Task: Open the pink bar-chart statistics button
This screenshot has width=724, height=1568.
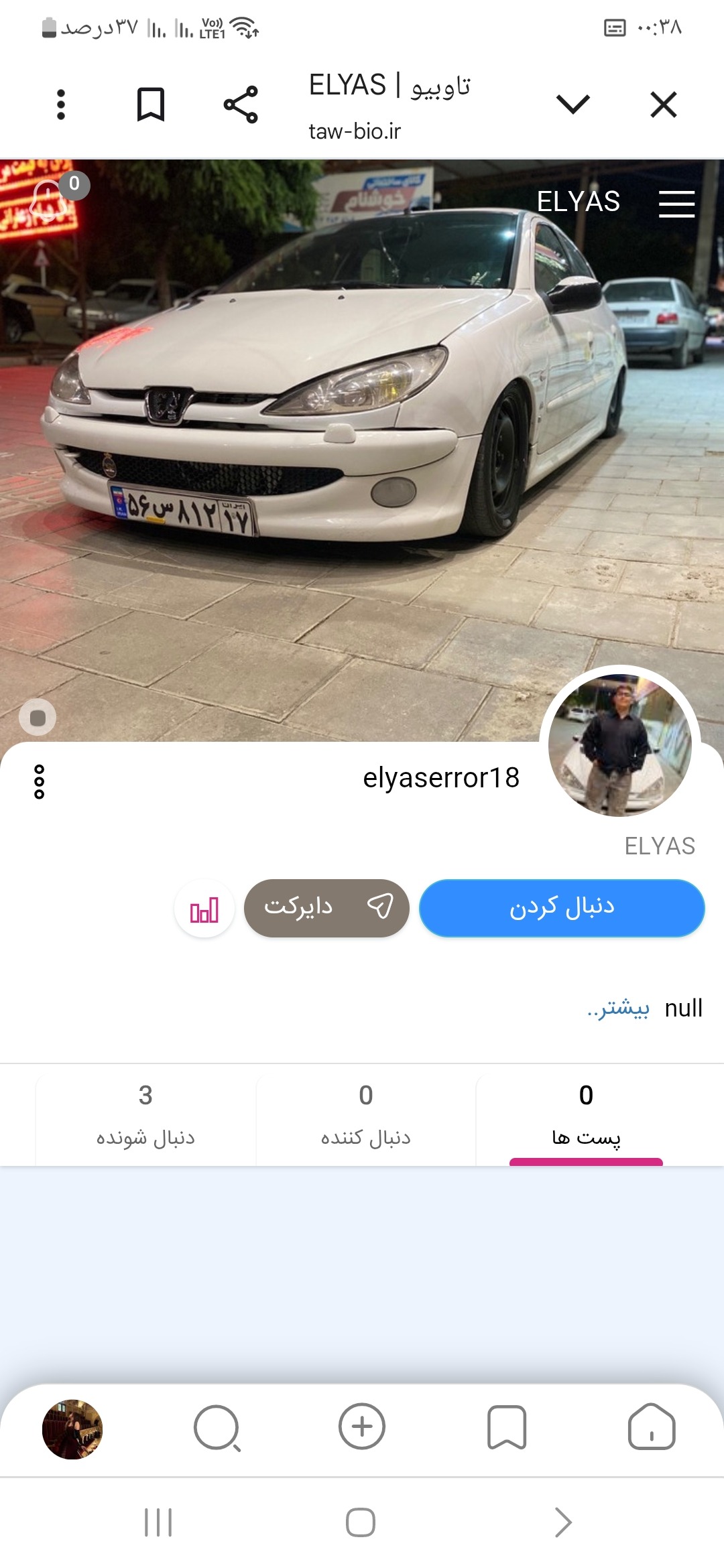Action: (x=204, y=909)
